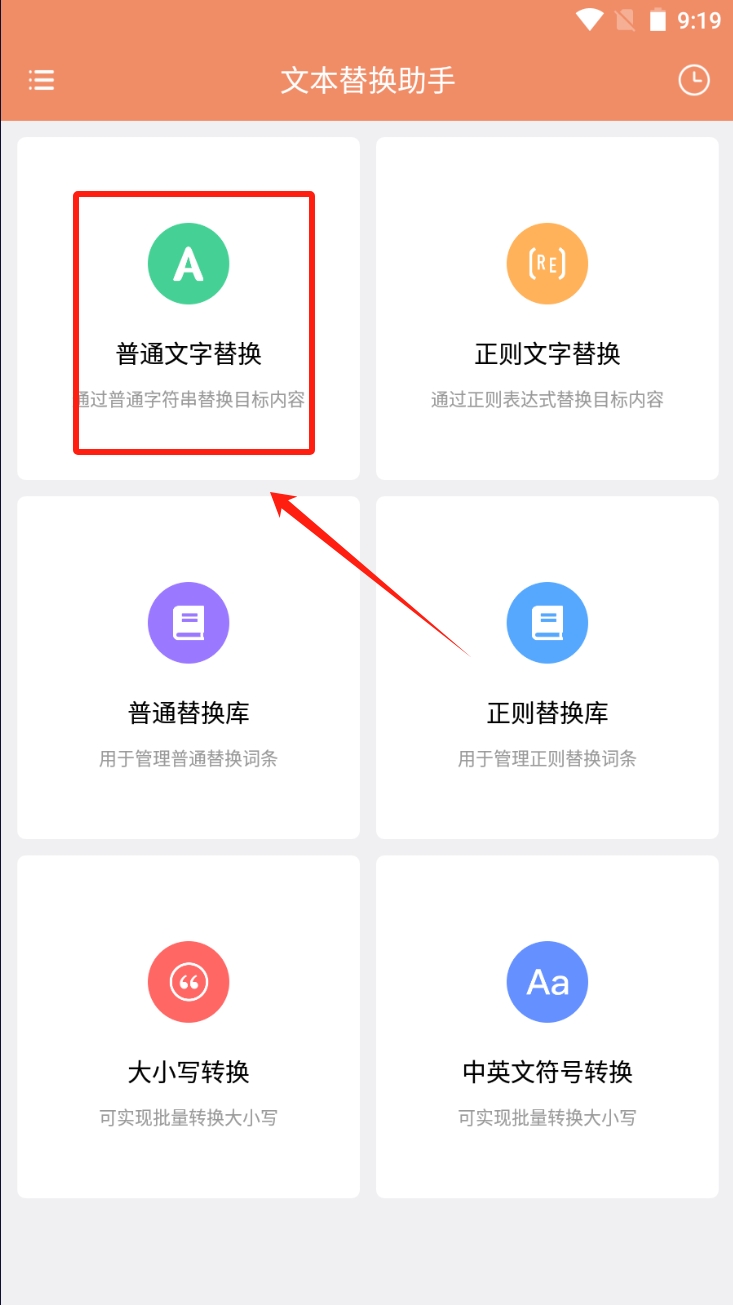Viewport: 733px width, 1305px height.
Task: Open 普通替换库 card
Action: pyautogui.click(x=189, y=667)
